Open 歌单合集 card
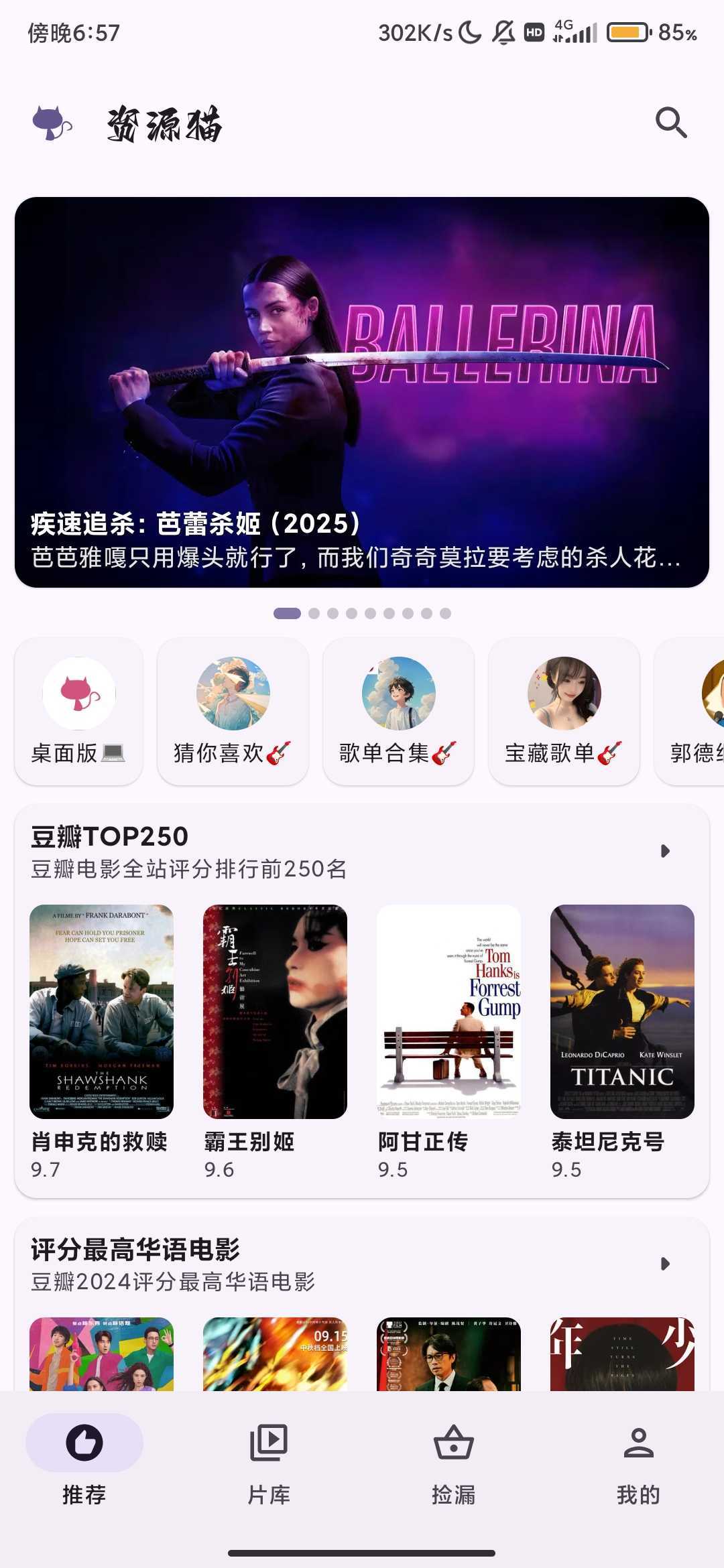This screenshot has height=1568, width=724. [x=398, y=710]
